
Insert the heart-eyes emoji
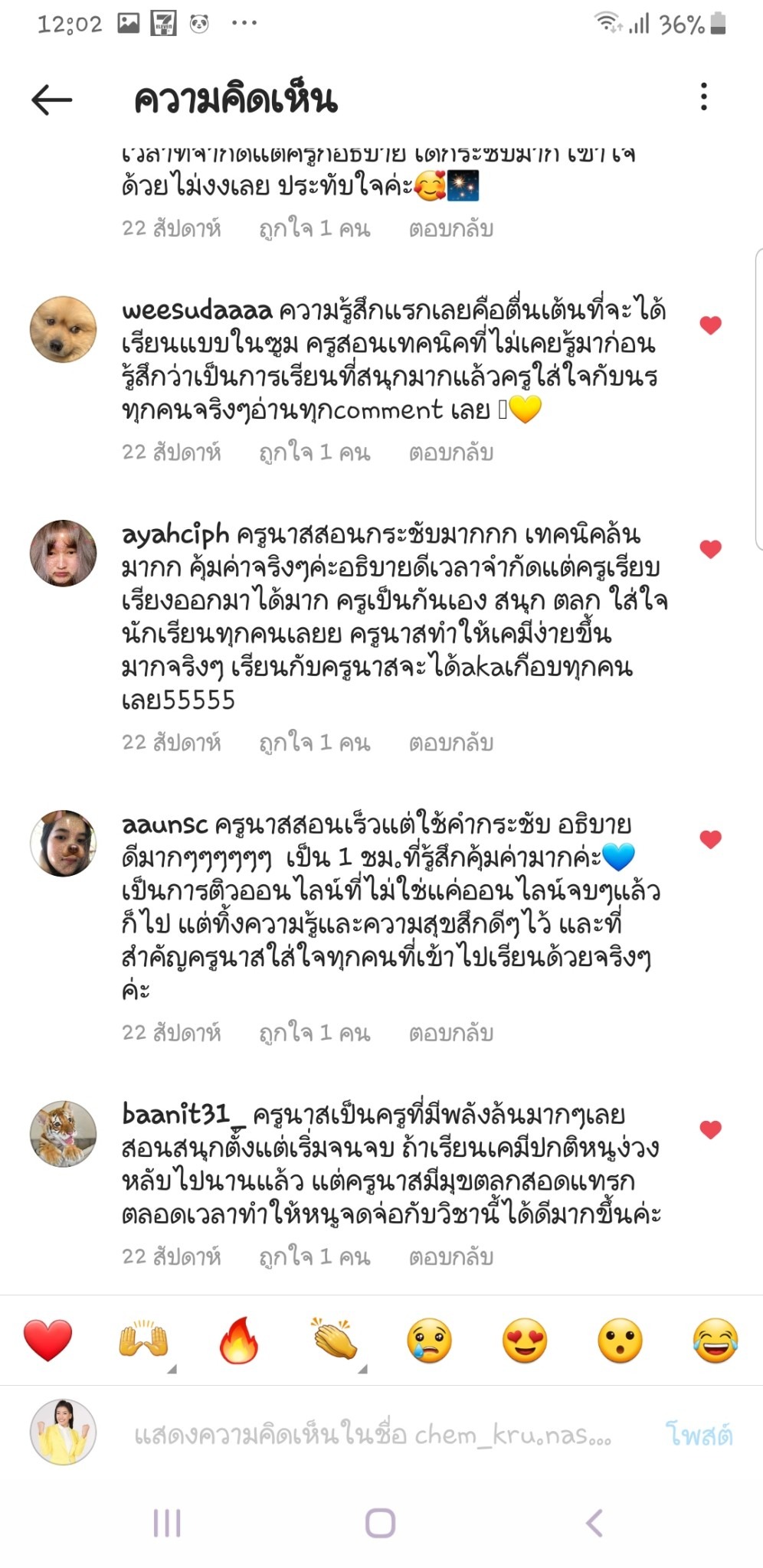(x=525, y=1341)
